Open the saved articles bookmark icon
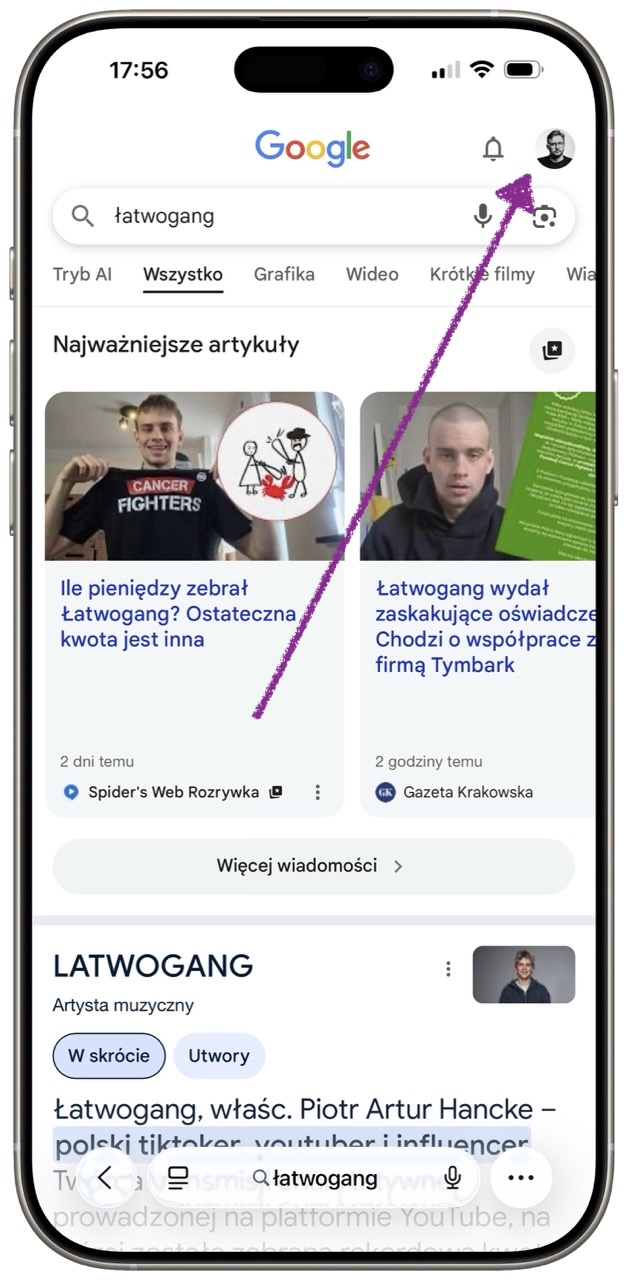Image resolution: width=627 pixels, height=1280 pixels. click(551, 351)
